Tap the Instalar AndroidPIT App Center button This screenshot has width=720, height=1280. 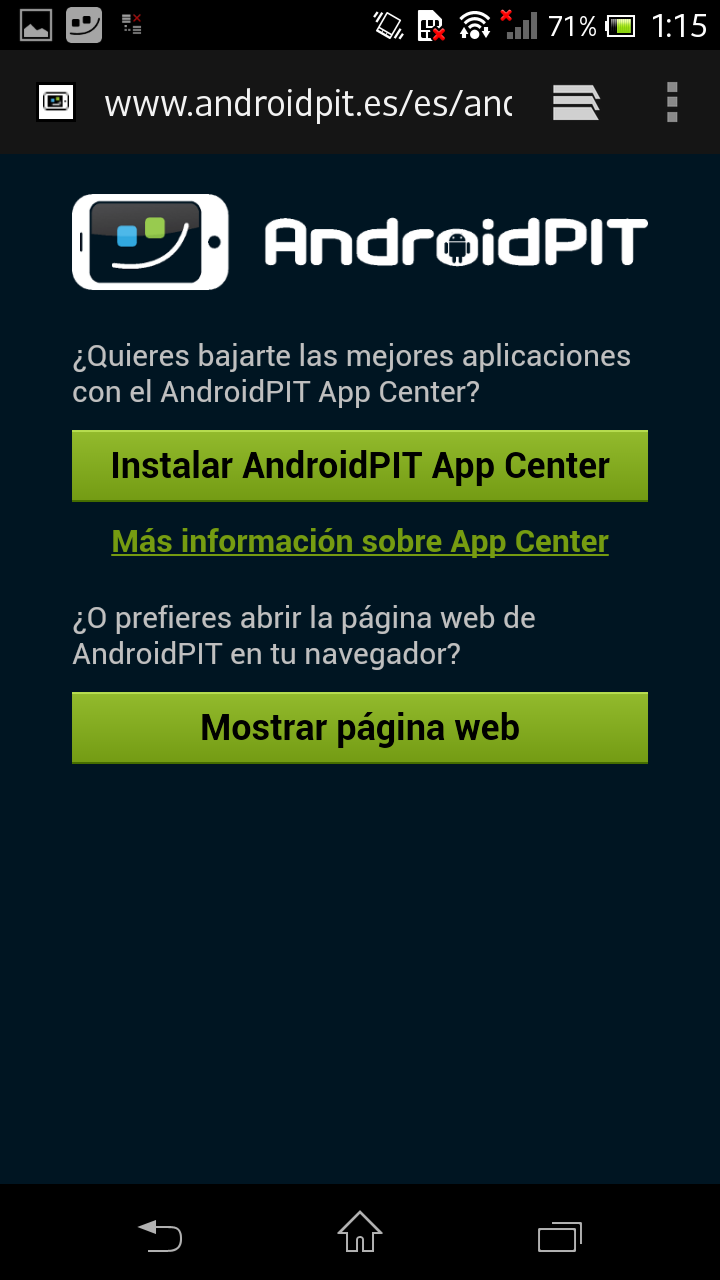click(360, 466)
